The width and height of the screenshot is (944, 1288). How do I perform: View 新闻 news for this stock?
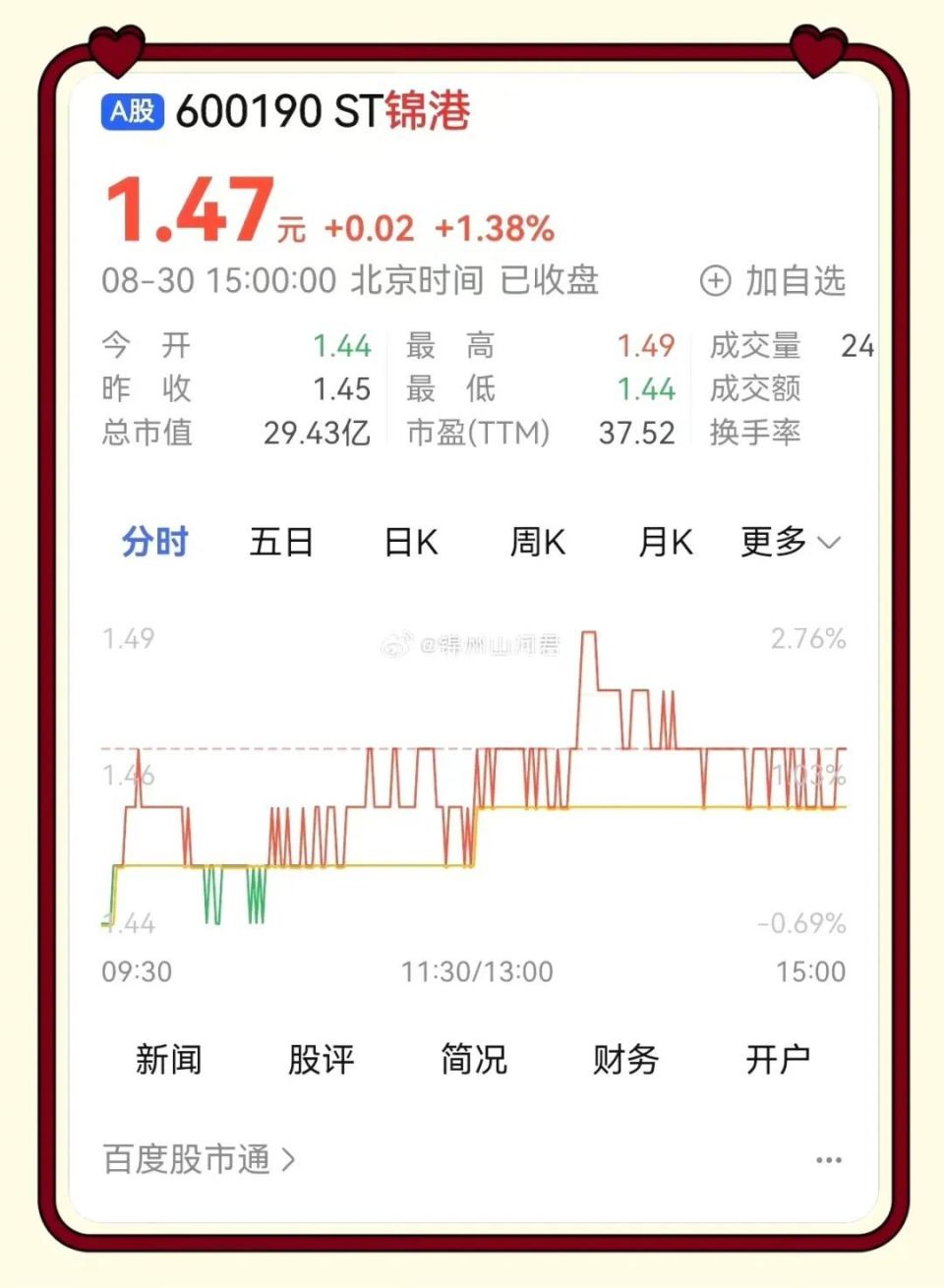coord(169,1059)
